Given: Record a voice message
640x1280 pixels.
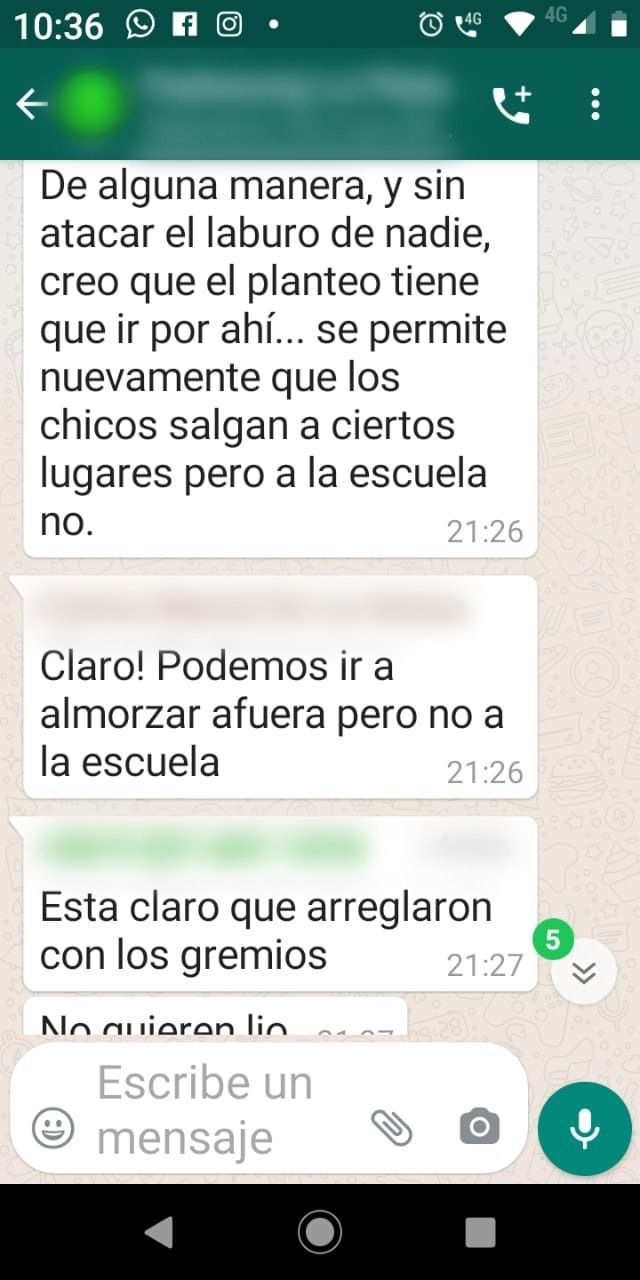Looking at the screenshot, I should (x=584, y=1128).
